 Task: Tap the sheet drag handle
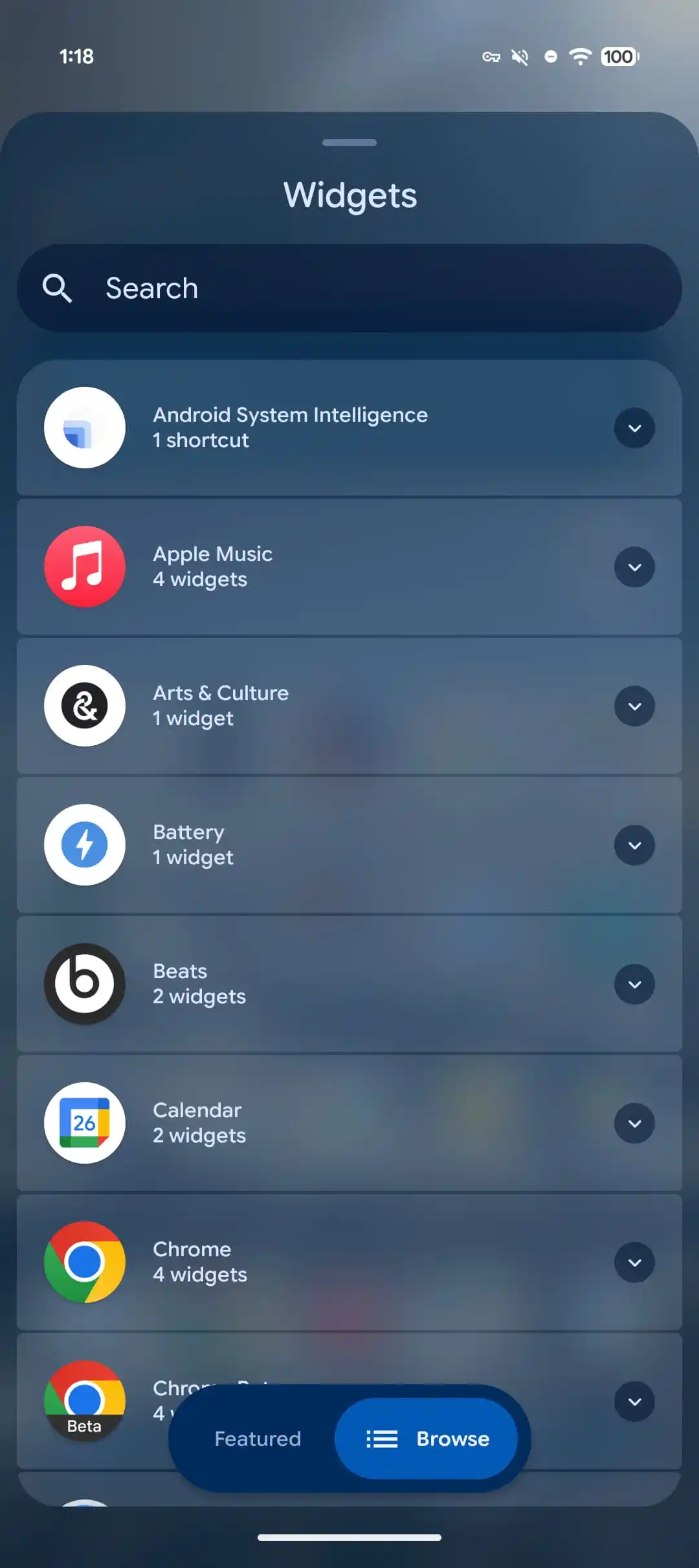coord(349,142)
